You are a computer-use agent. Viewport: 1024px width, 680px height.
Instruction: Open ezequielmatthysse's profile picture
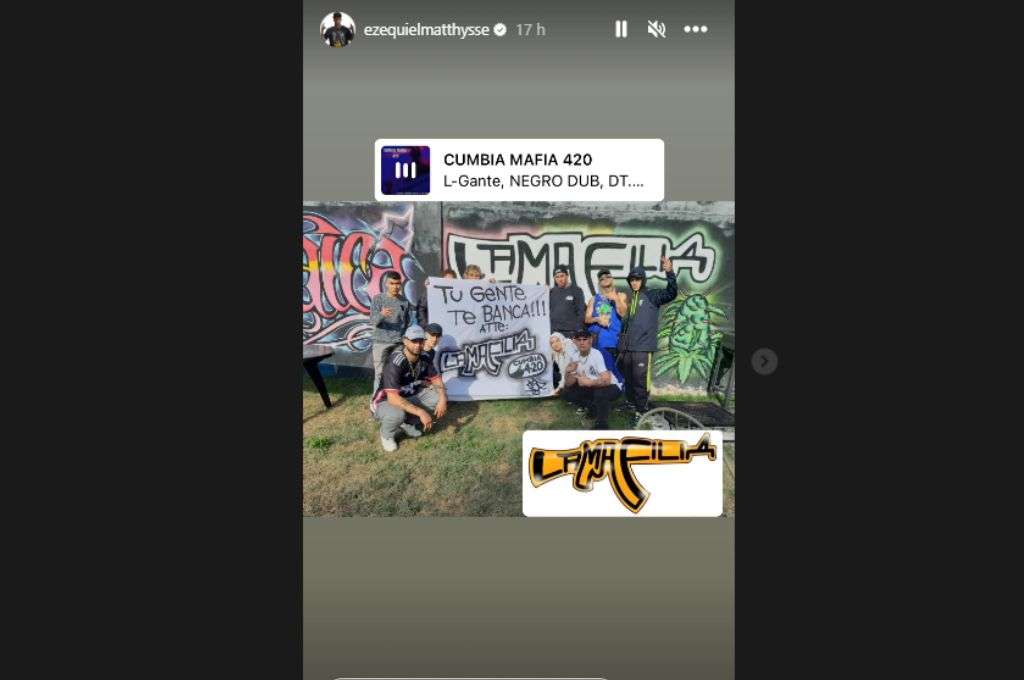pos(338,30)
